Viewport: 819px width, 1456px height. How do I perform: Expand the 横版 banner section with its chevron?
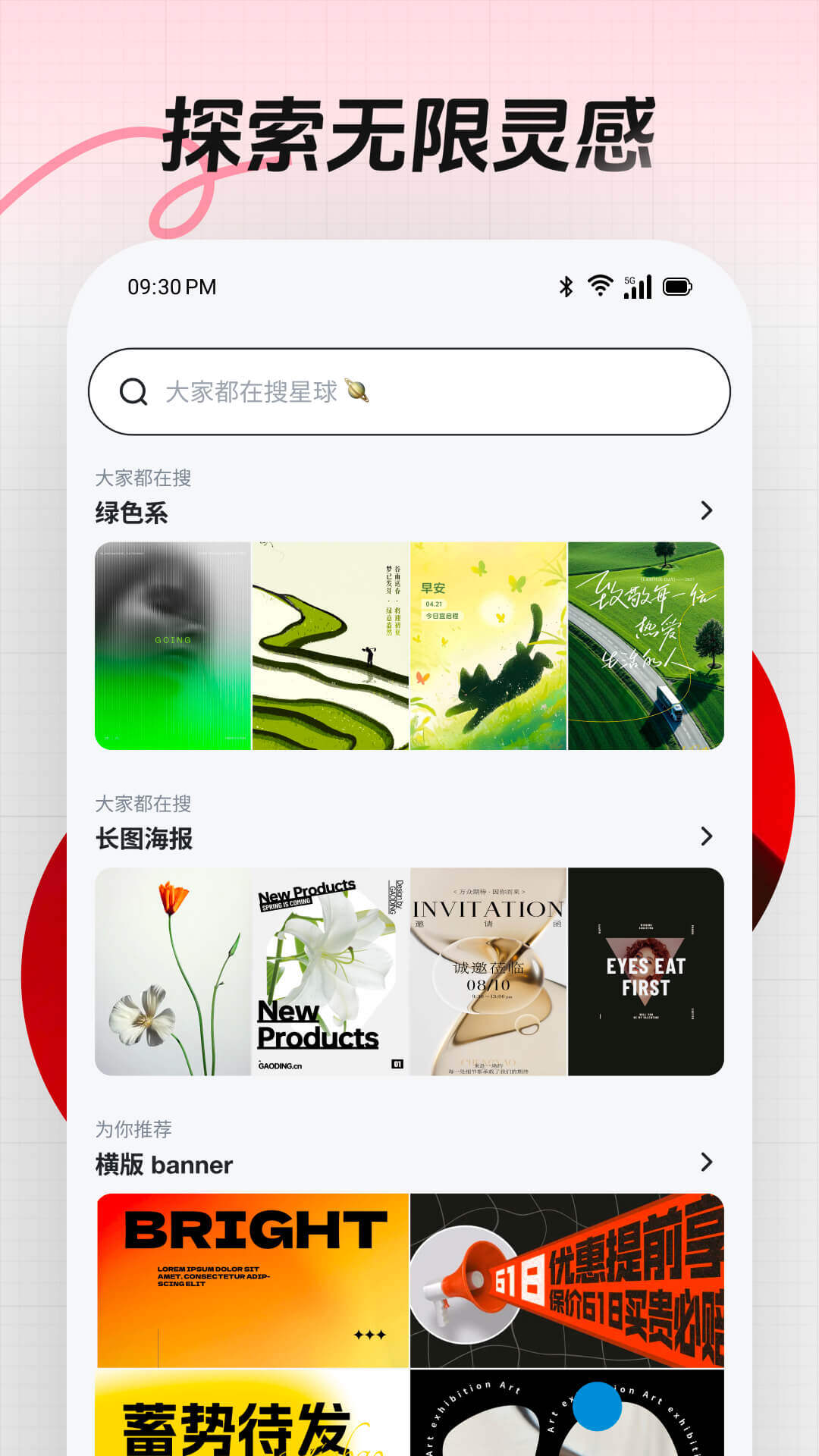707,1163
